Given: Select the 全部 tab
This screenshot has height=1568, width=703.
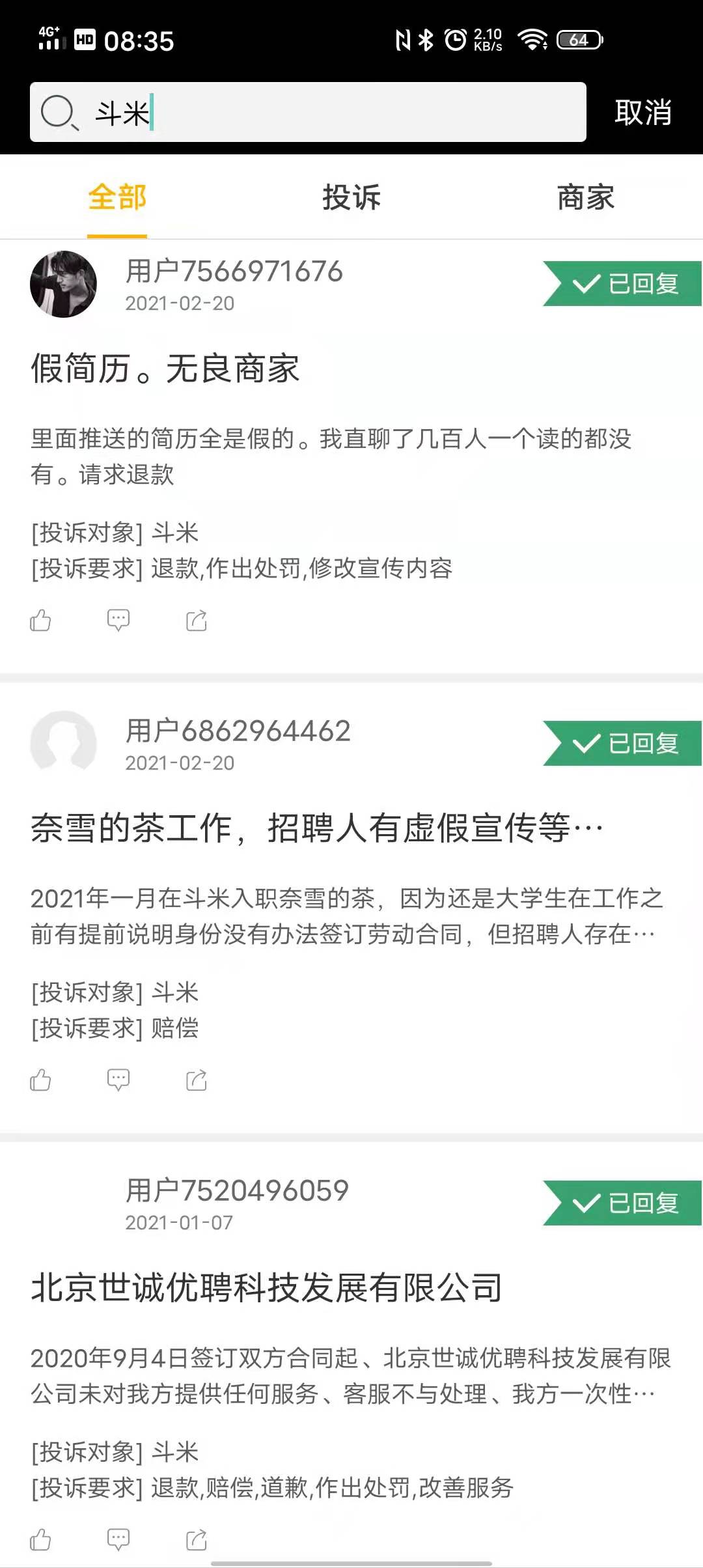Looking at the screenshot, I should 117,197.
